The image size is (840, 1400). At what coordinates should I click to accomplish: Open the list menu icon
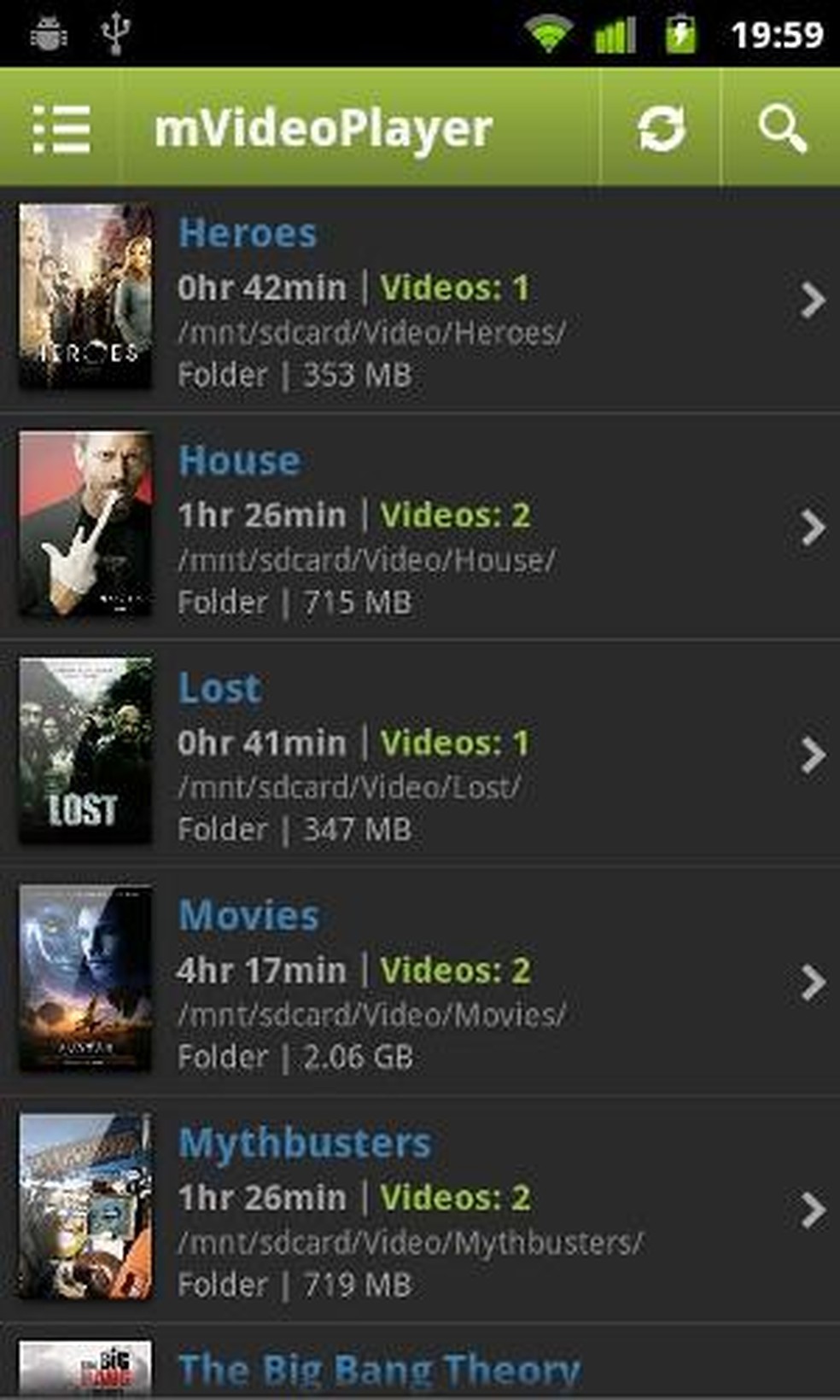pyautogui.click(x=61, y=129)
